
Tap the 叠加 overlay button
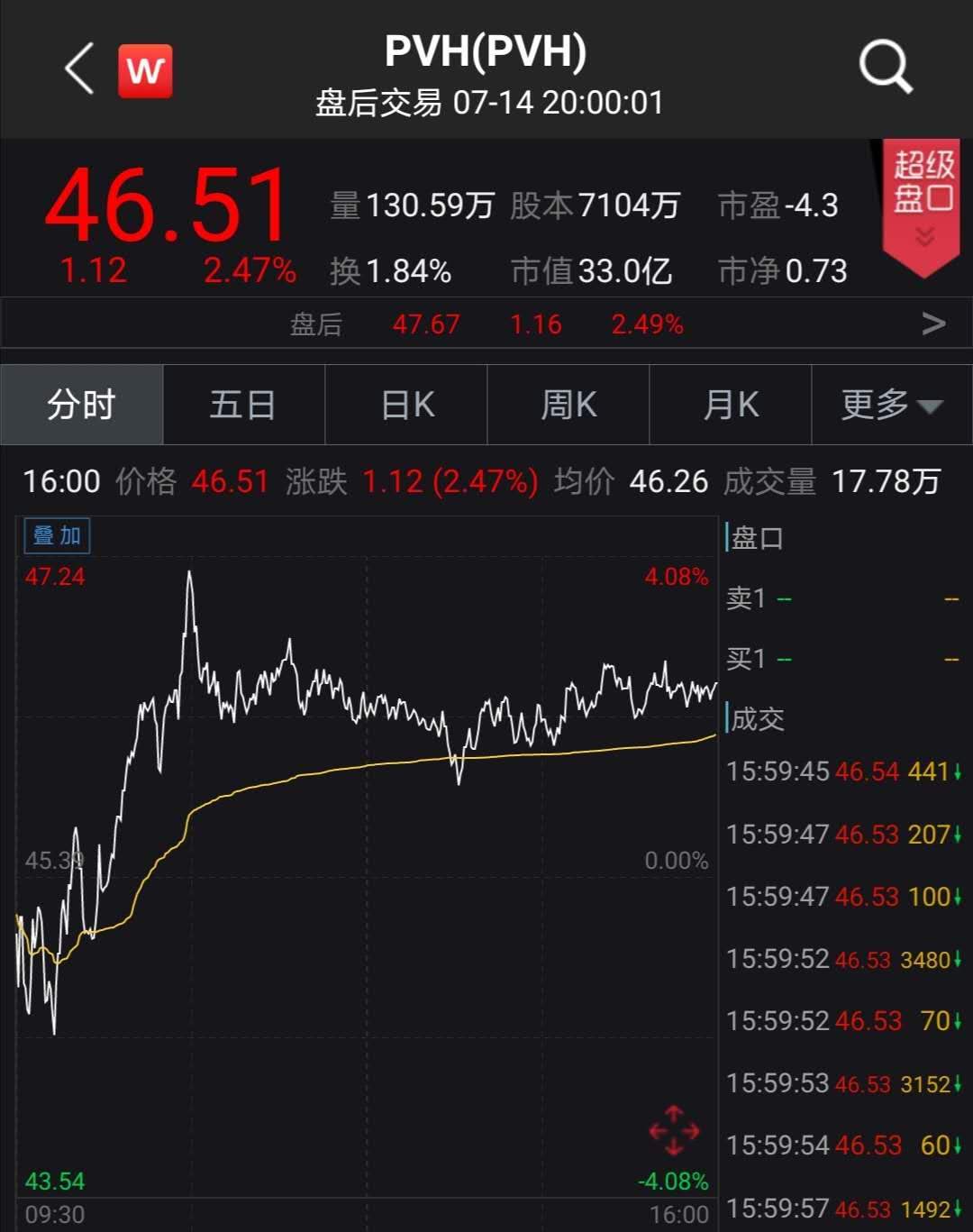tap(57, 536)
